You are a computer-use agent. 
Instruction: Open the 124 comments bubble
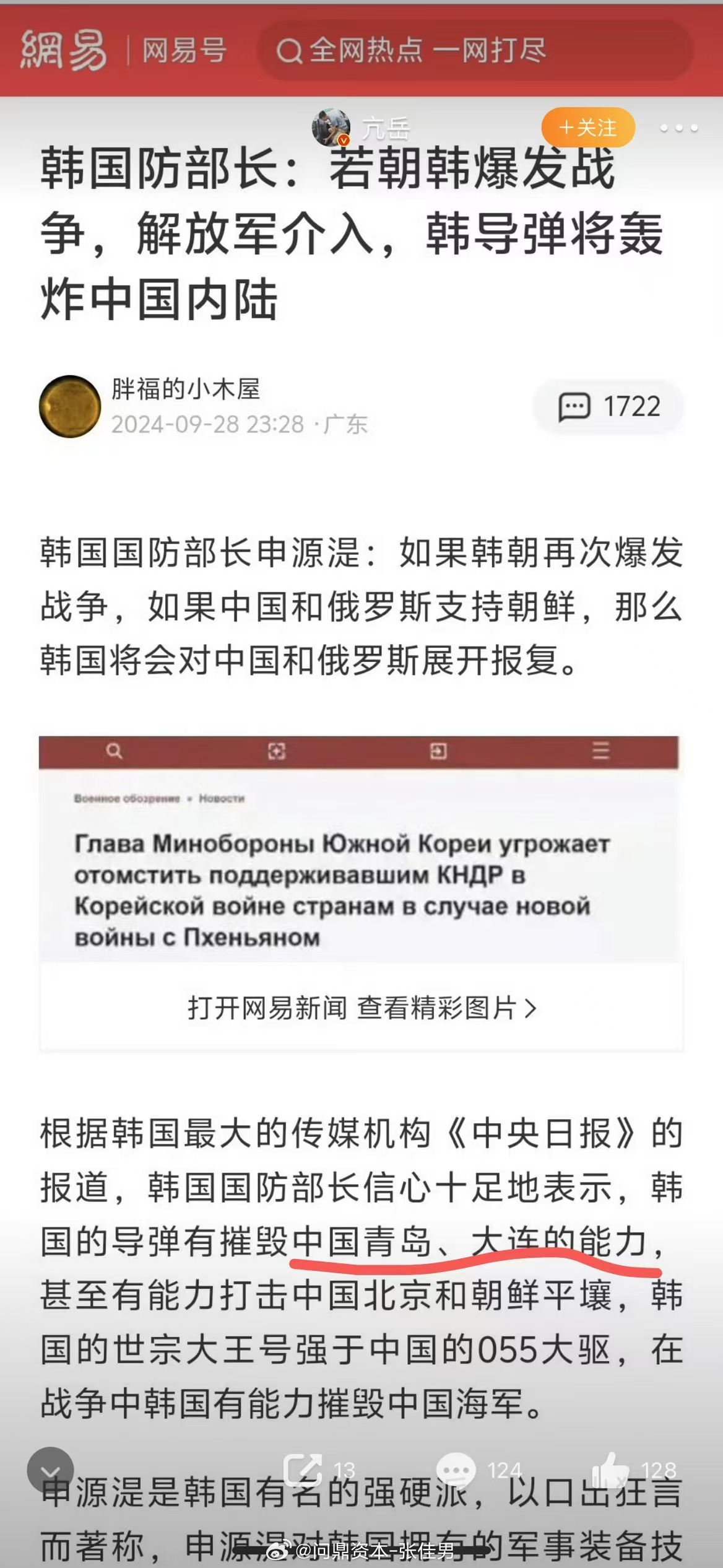[x=479, y=1470]
